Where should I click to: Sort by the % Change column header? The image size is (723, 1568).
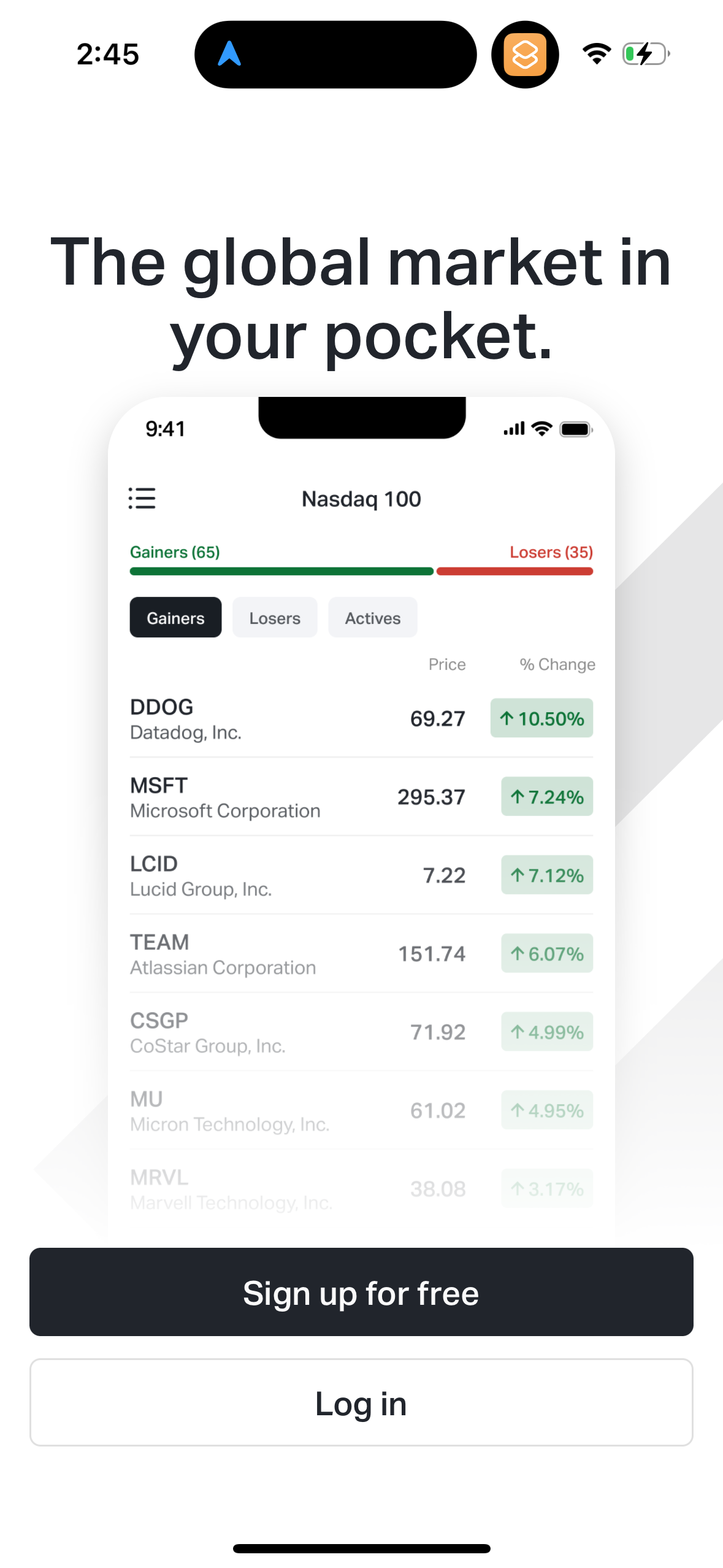(x=557, y=664)
